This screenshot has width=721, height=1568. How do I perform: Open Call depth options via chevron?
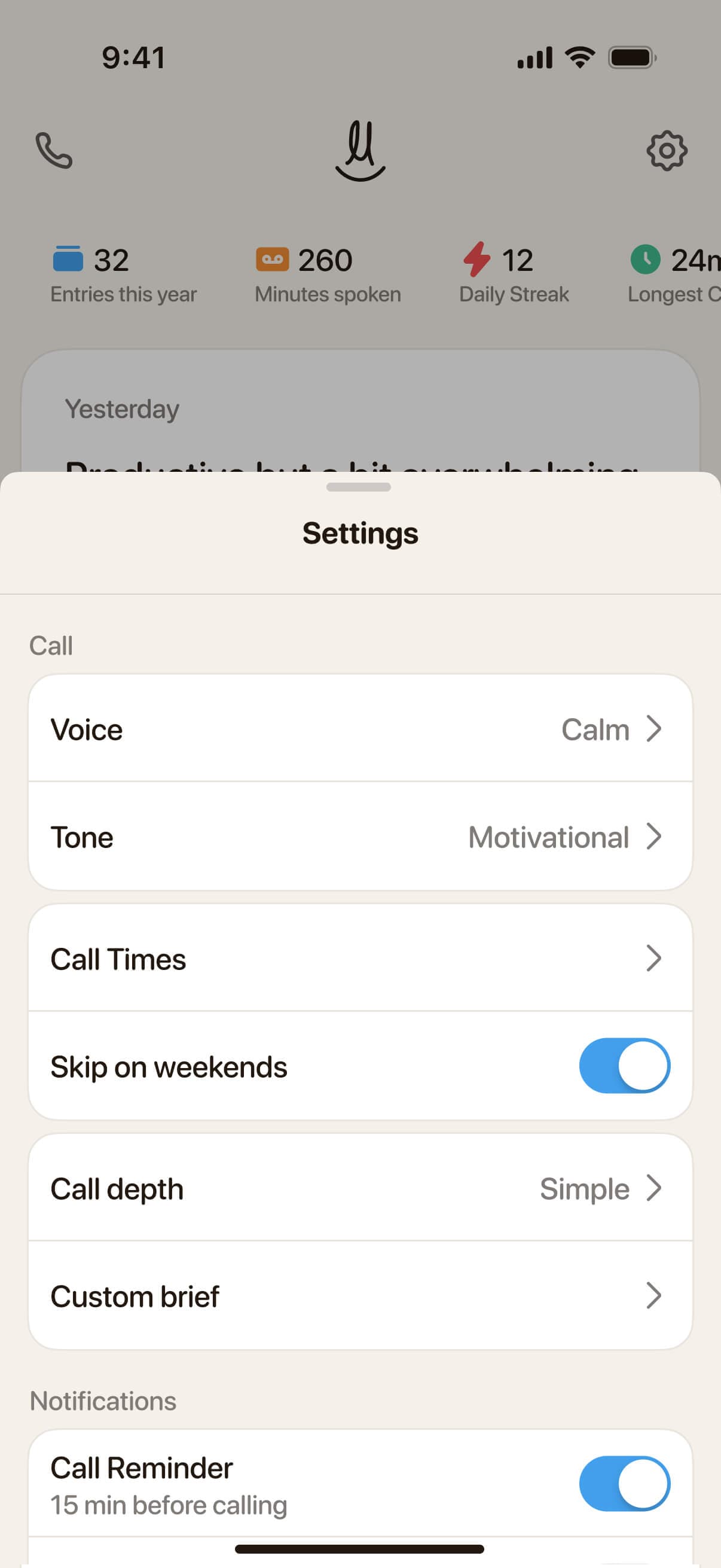655,1188
